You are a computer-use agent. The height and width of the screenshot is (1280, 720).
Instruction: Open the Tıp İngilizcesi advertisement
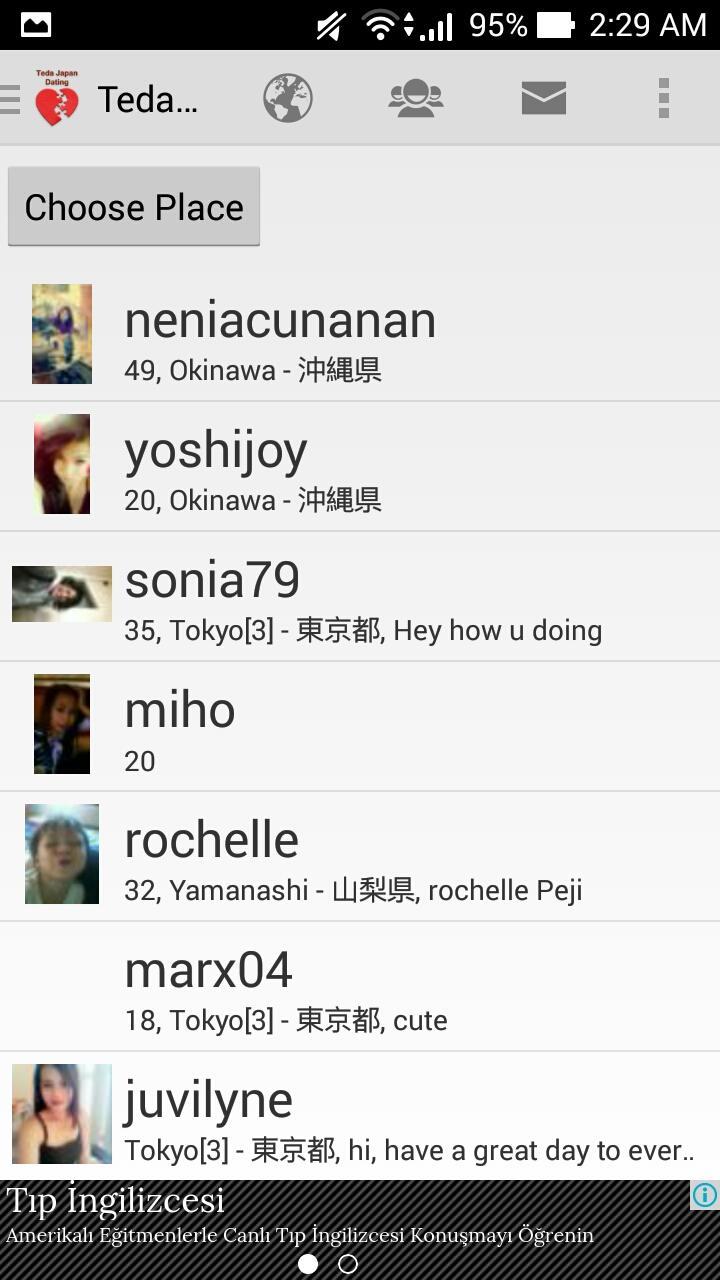coord(300,1210)
